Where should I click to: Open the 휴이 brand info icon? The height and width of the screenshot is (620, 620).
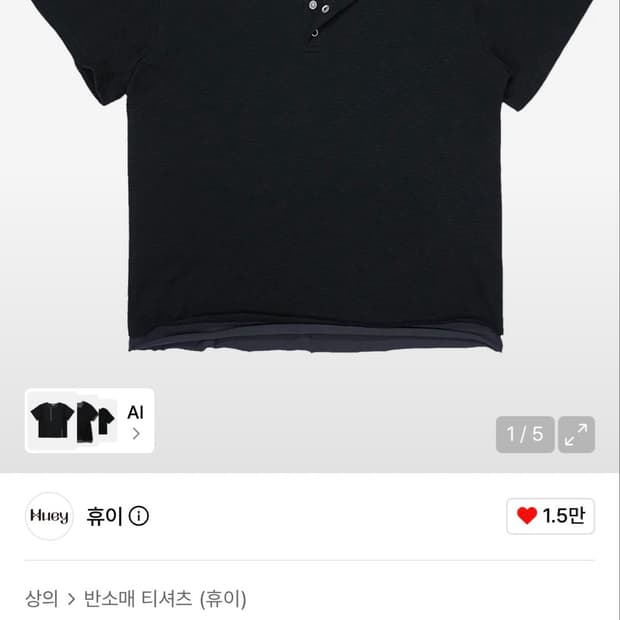(x=139, y=516)
